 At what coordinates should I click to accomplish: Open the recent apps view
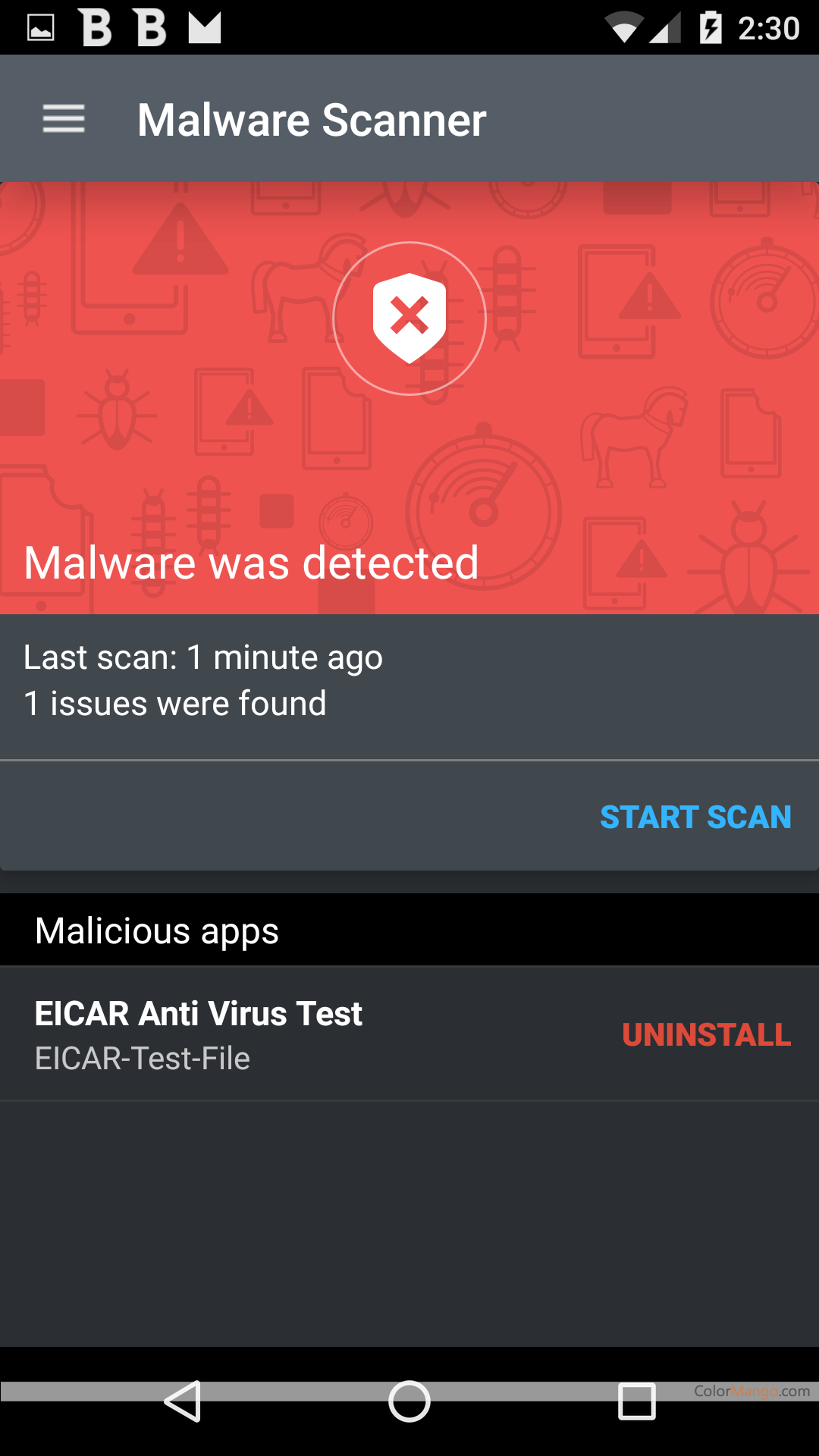pos(637,1401)
